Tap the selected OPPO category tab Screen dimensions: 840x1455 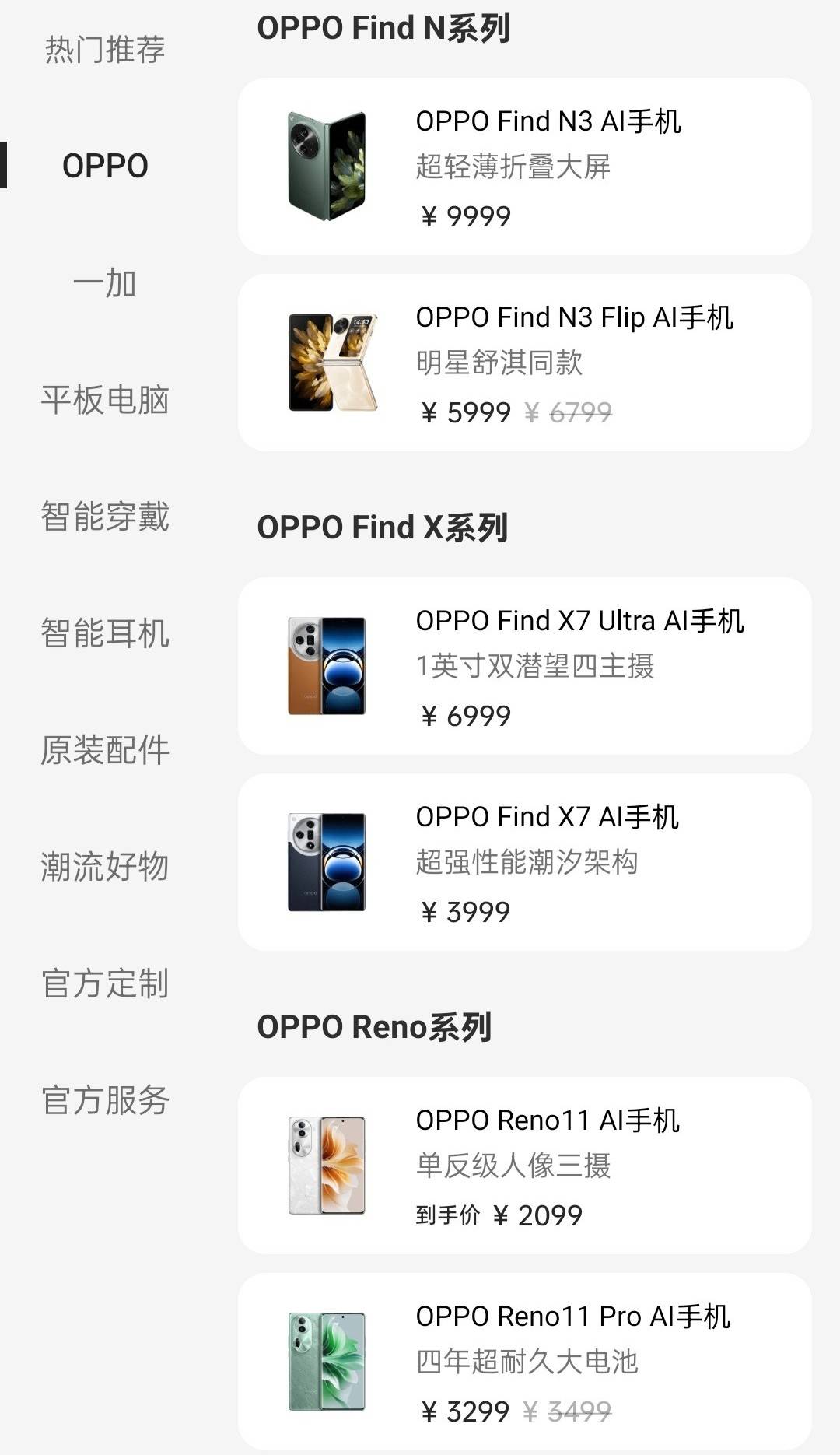click(105, 167)
